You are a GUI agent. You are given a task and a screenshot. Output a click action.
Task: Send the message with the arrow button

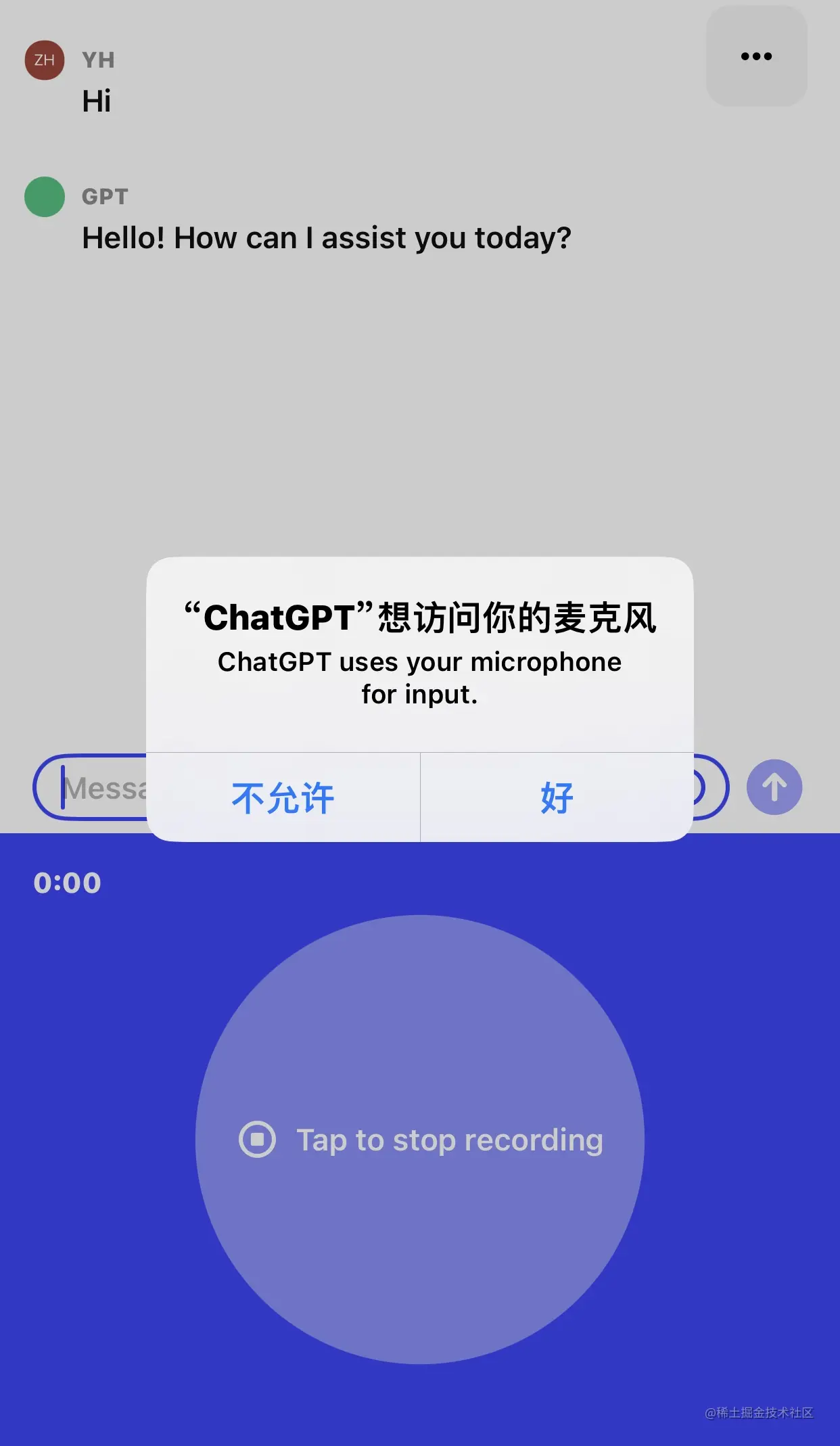(774, 787)
